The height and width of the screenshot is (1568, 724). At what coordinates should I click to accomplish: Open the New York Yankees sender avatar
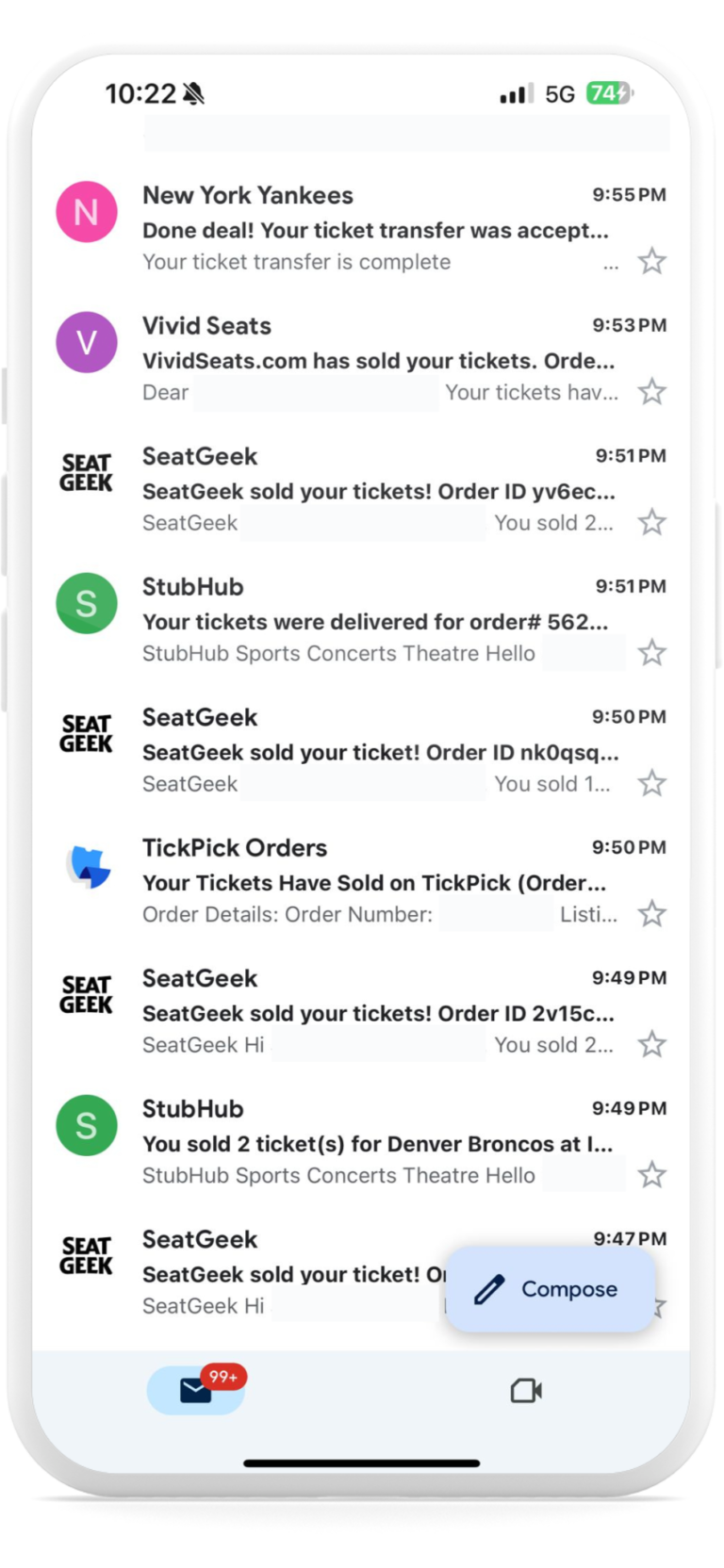point(86,212)
